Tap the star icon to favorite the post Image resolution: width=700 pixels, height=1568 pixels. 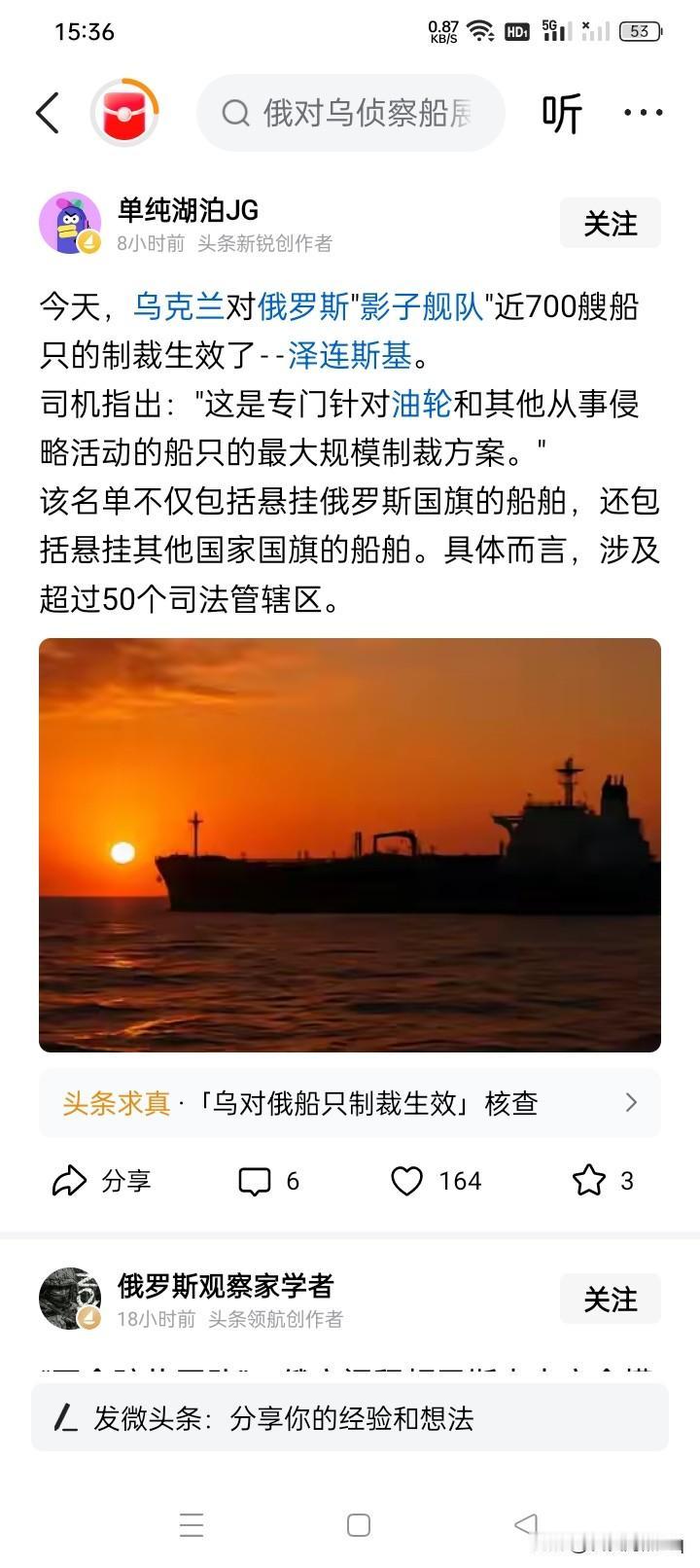tap(589, 1181)
